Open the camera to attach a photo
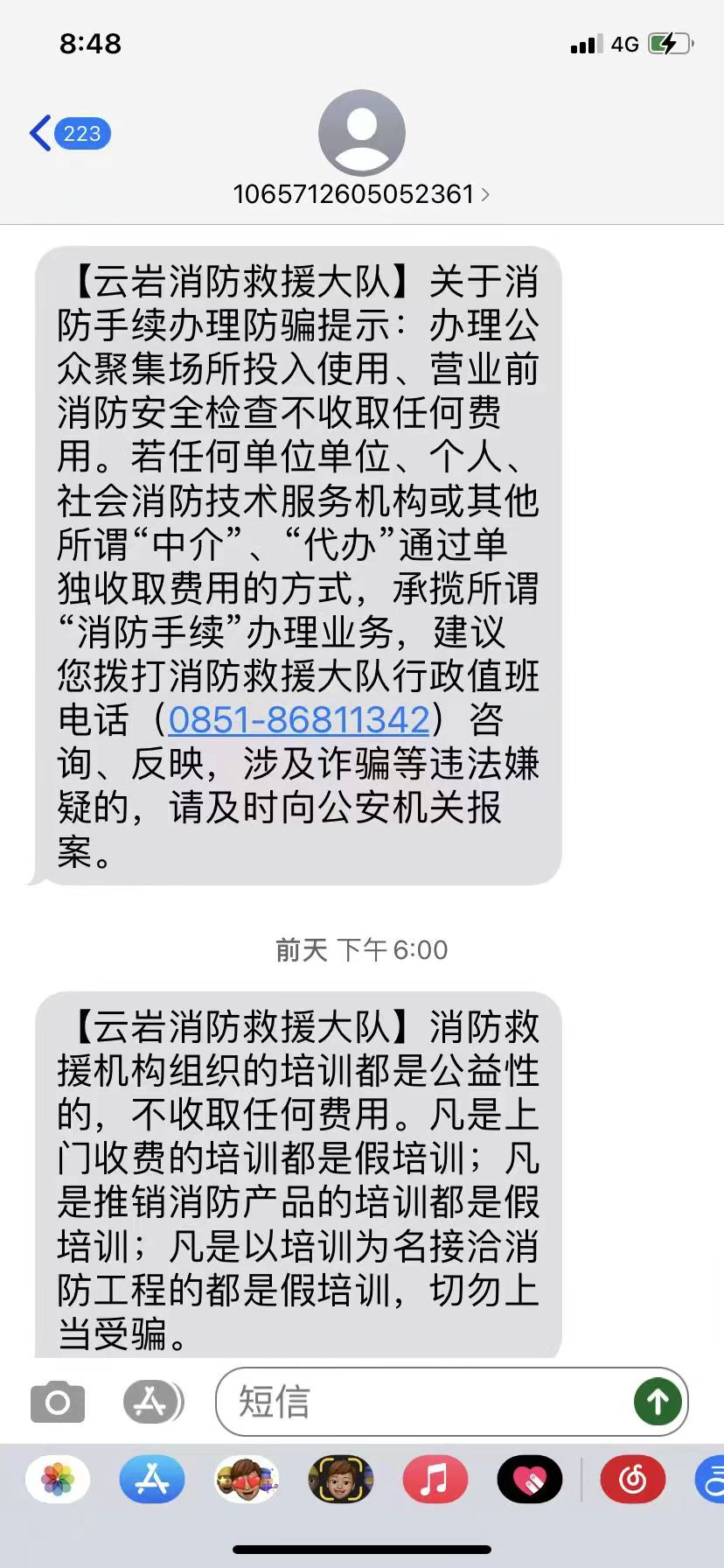Viewport: 724px width, 1568px height. point(58,1403)
